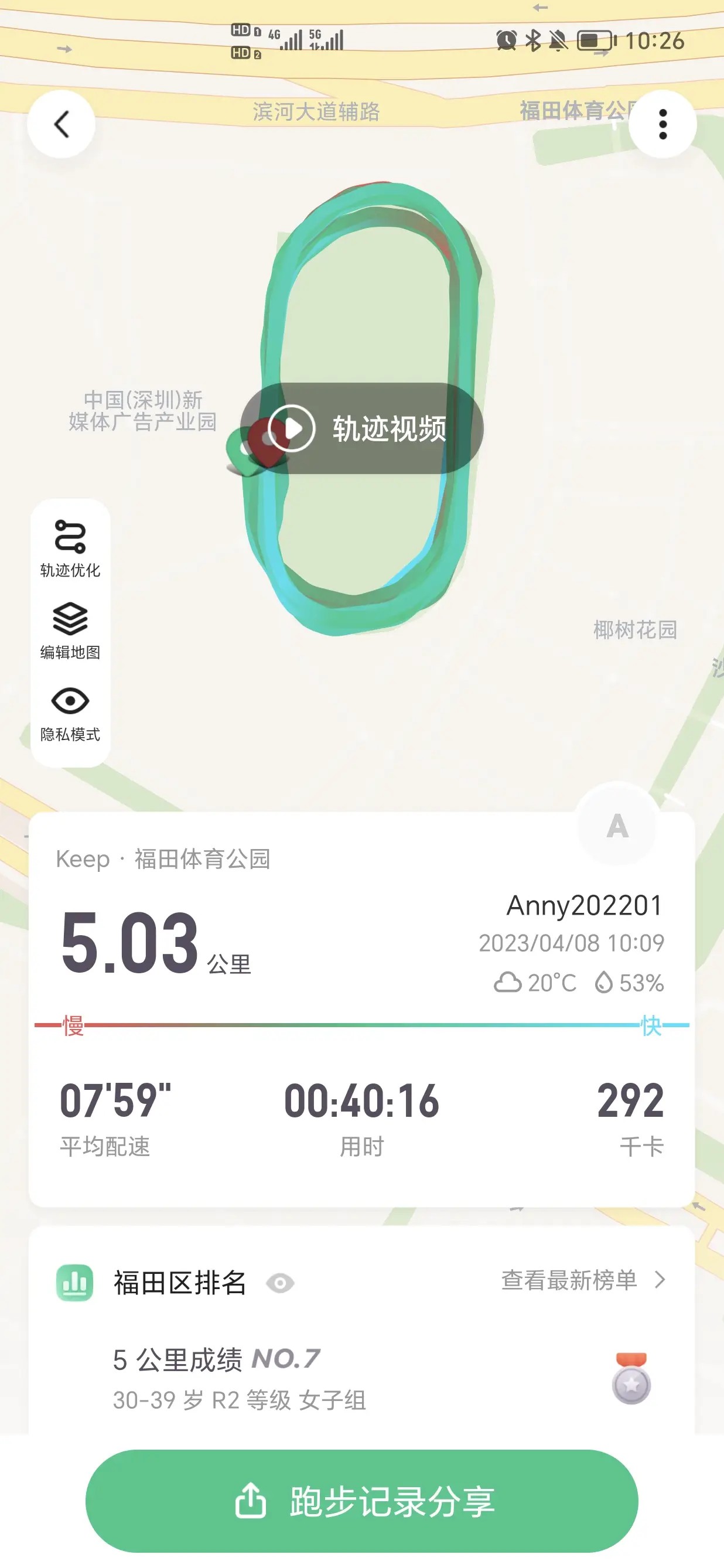724x1568 pixels.
Task: Go back using the top-left arrow
Action: click(x=62, y=124)
